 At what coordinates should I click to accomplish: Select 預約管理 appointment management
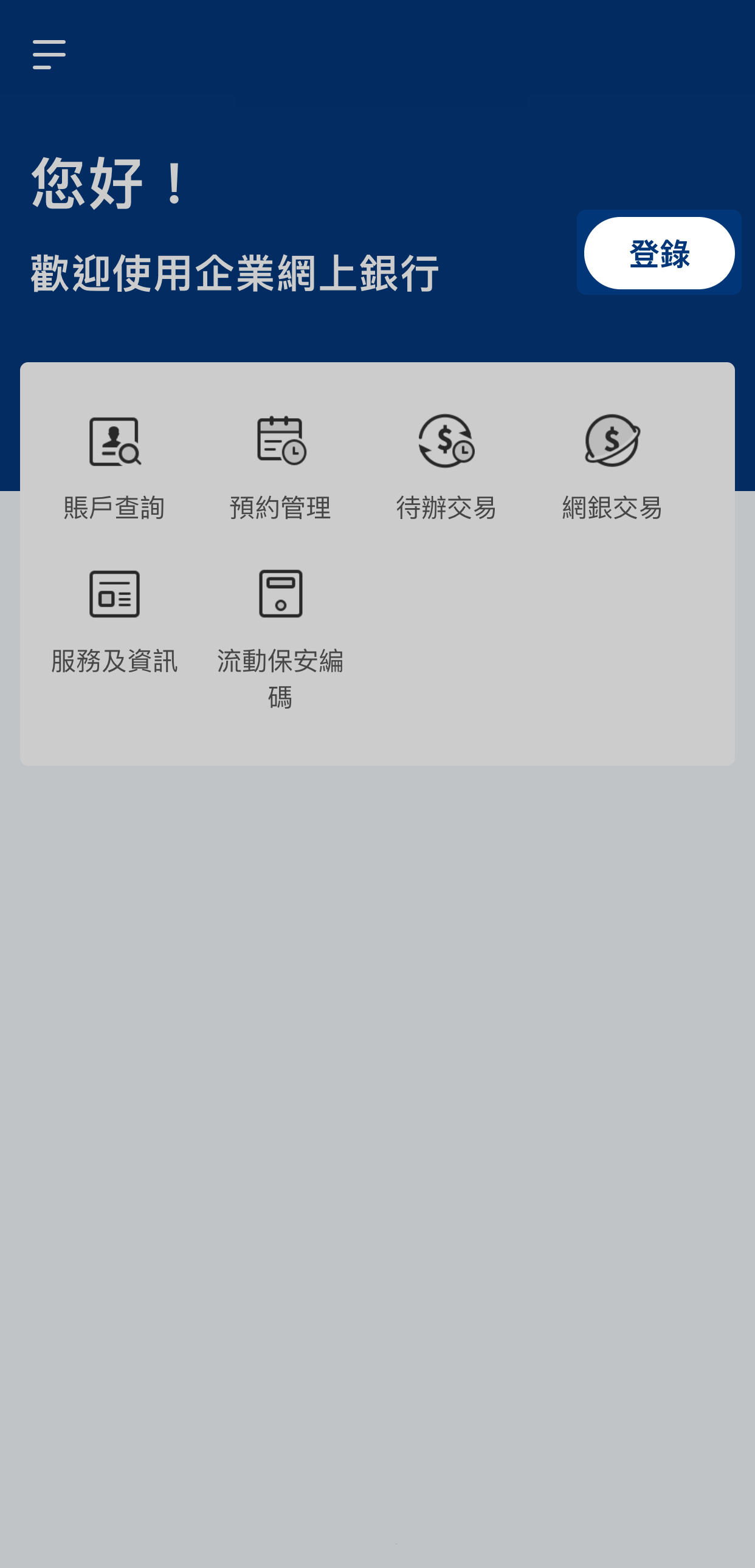tap(280, 467)
